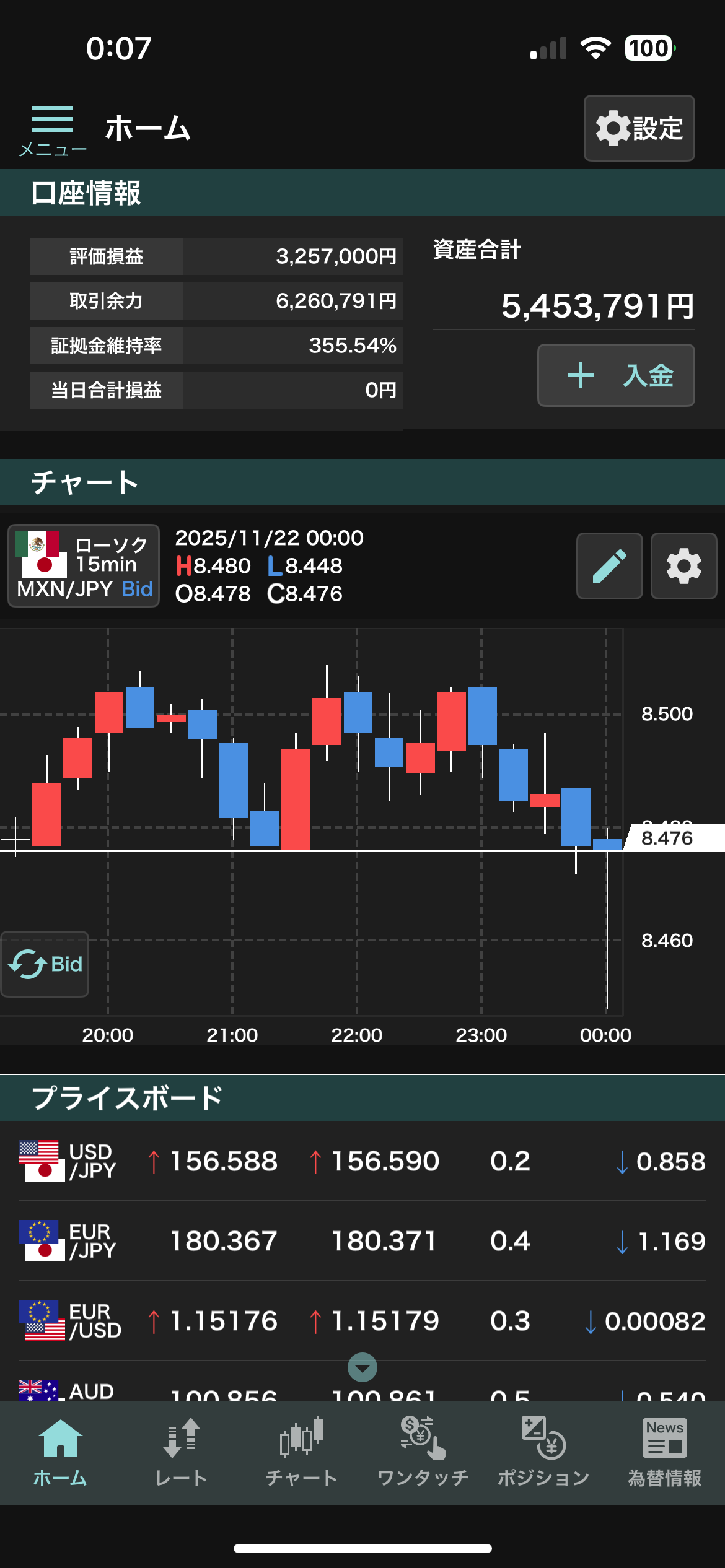Expand the price board with down arrow

[362, 1367]
